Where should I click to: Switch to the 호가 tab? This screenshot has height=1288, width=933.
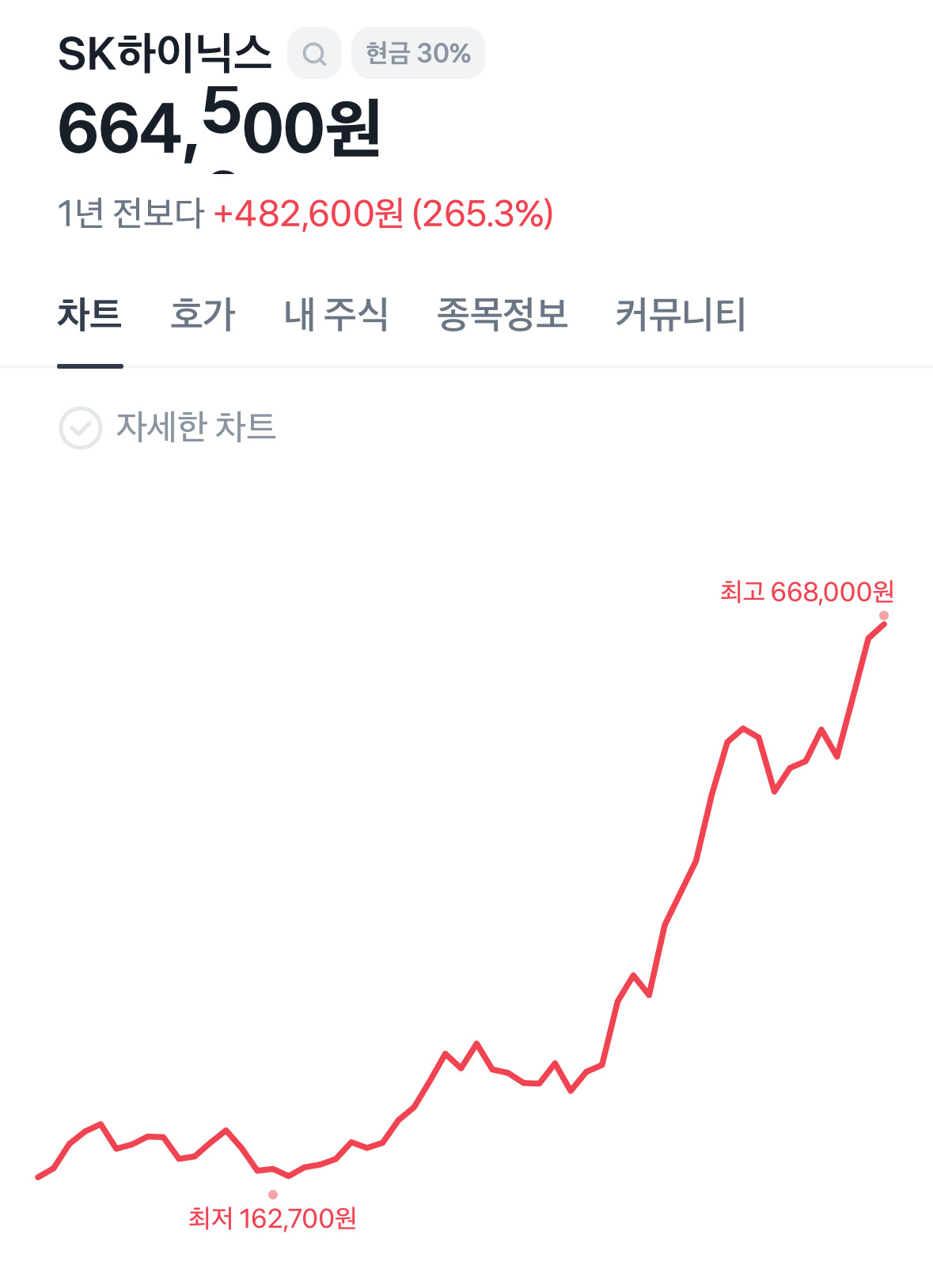[x=203, y=314]
